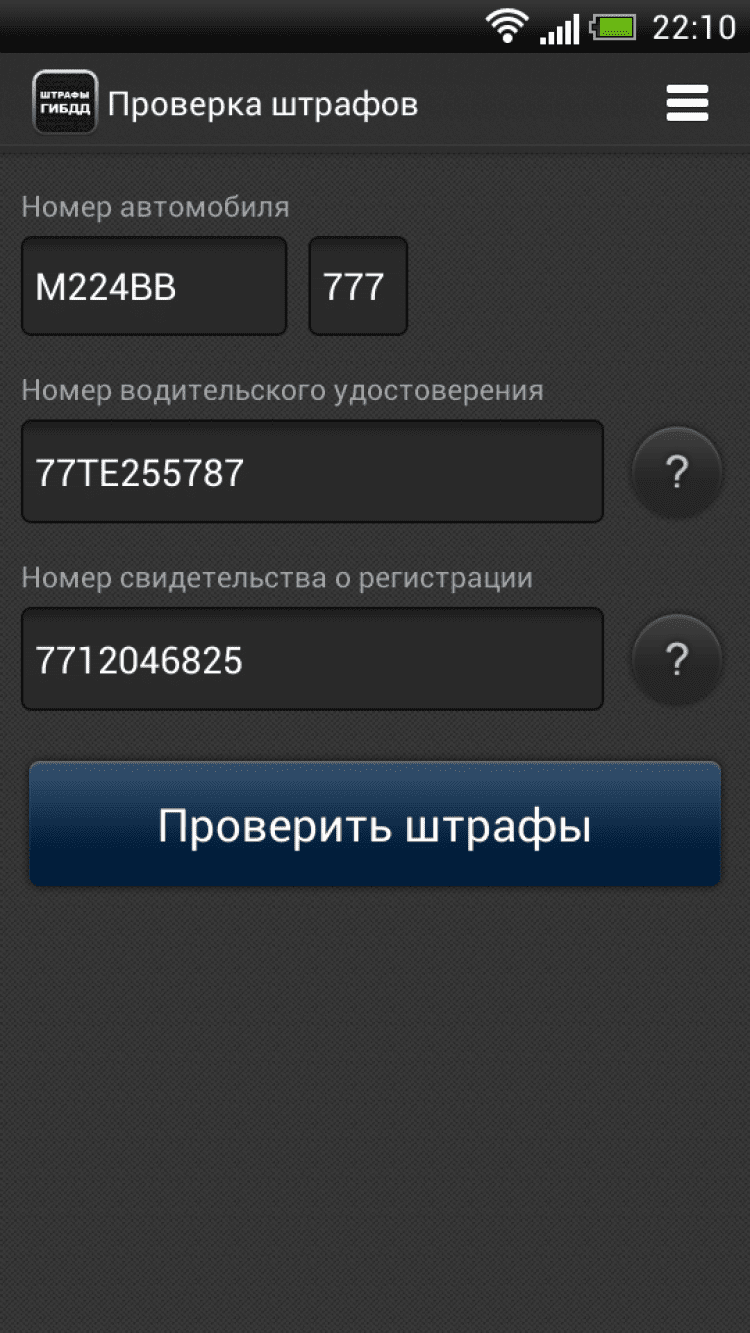Select the registration certificate number field

click(312, 660)
